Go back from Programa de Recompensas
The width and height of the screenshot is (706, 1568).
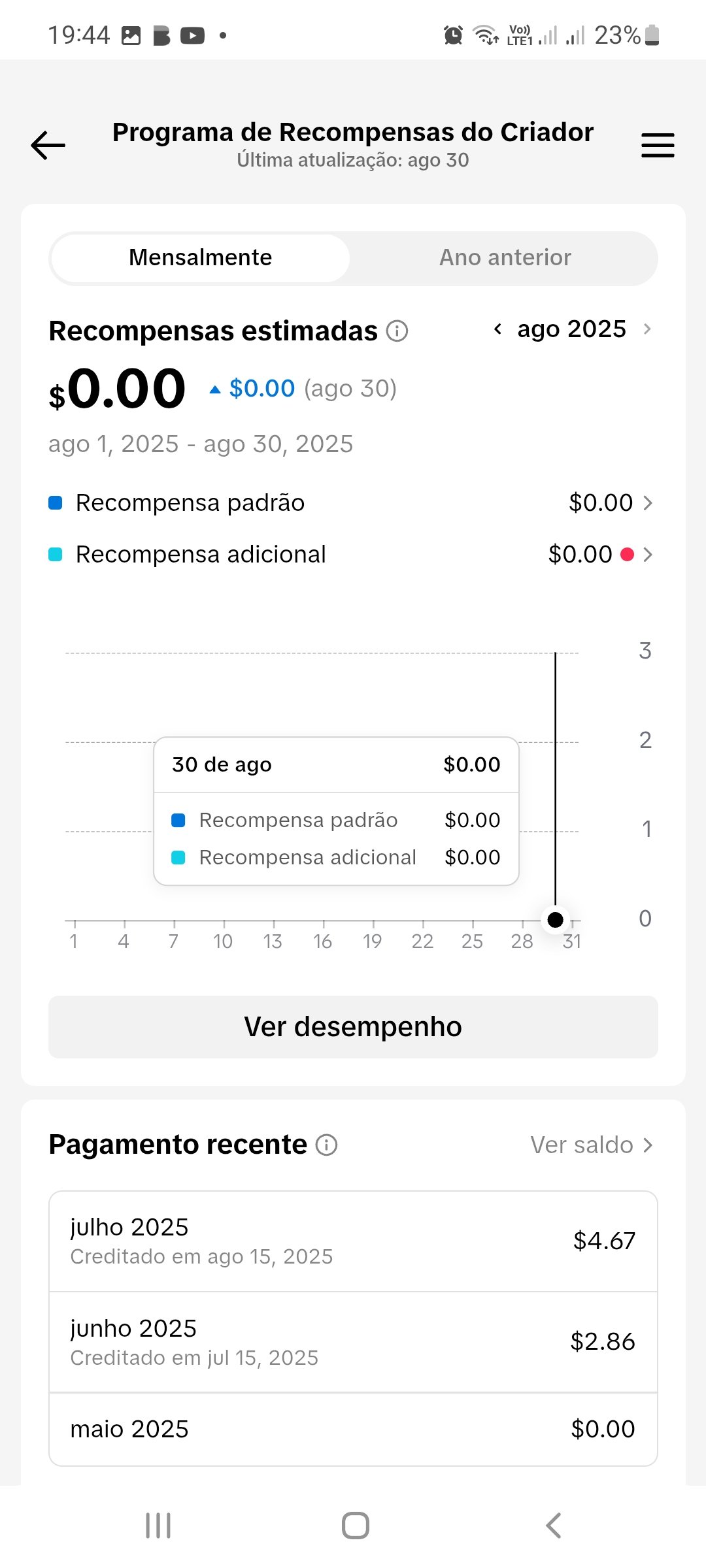tap(48, 145)
